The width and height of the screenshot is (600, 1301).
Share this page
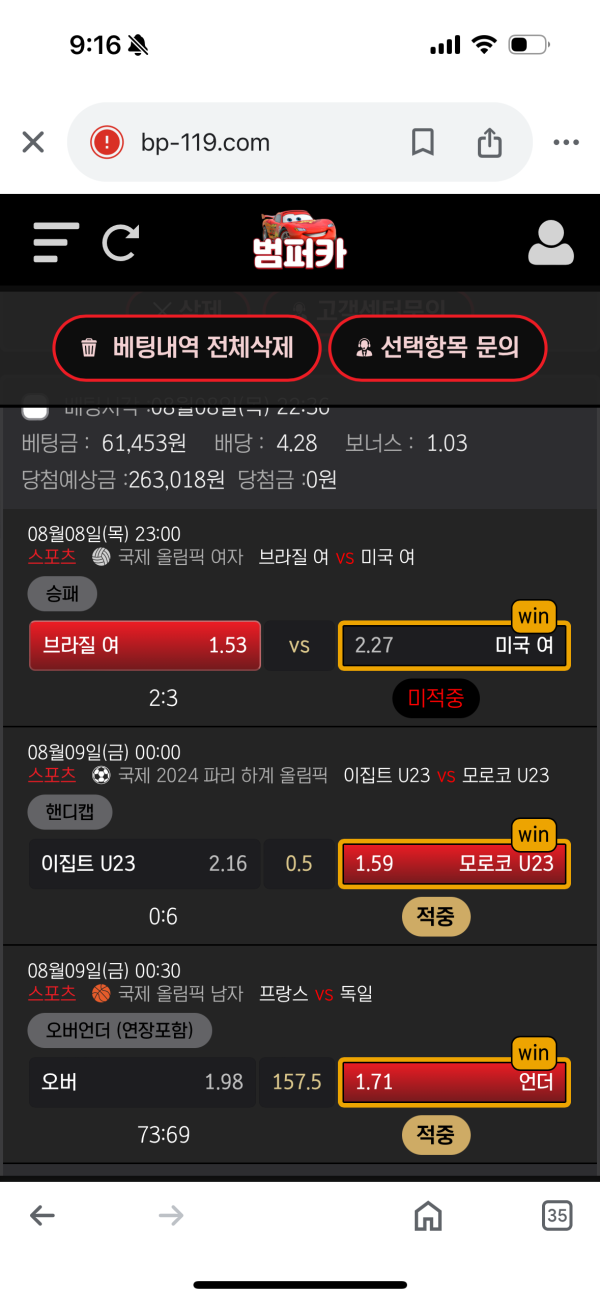489,143
